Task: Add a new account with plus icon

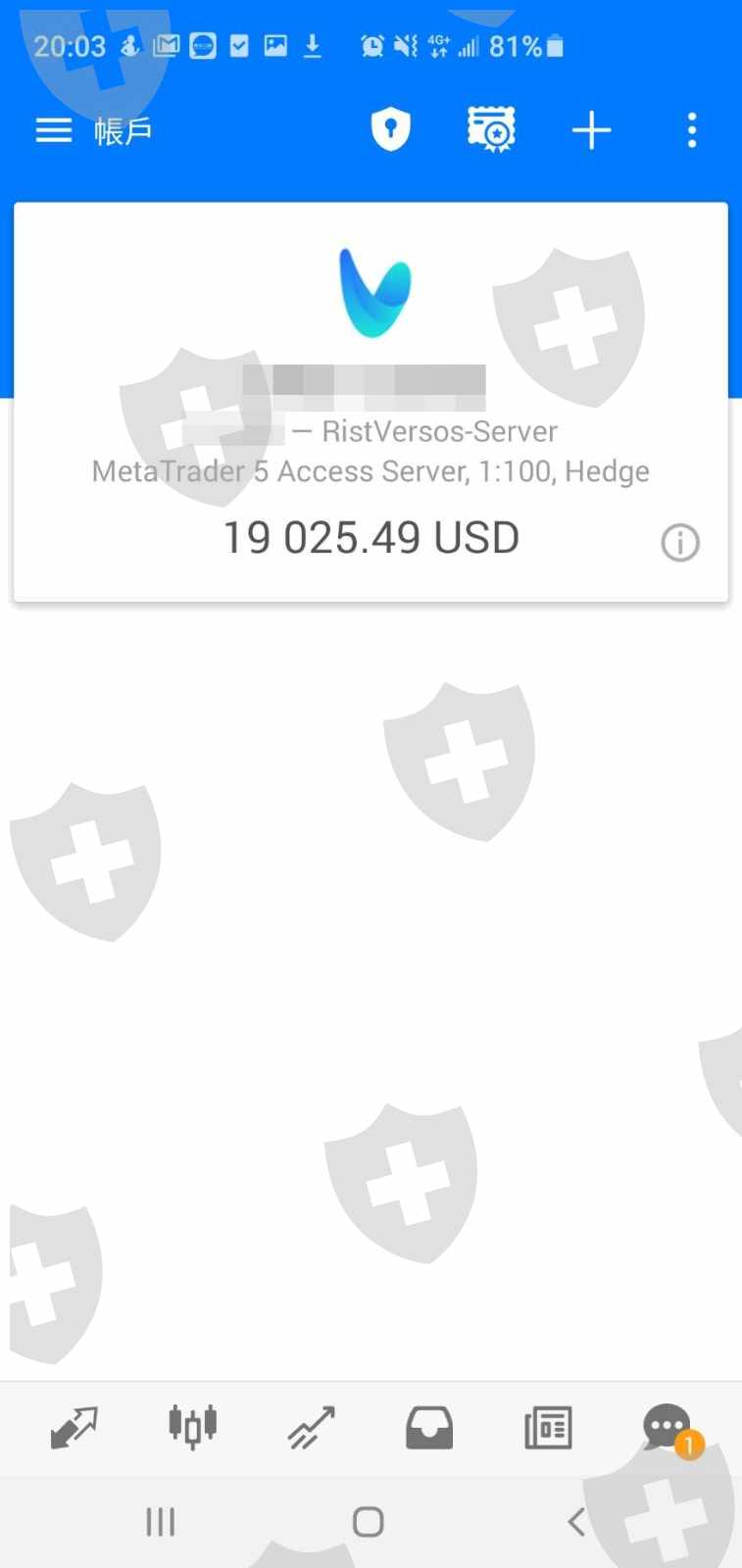Action: [592, 130]
